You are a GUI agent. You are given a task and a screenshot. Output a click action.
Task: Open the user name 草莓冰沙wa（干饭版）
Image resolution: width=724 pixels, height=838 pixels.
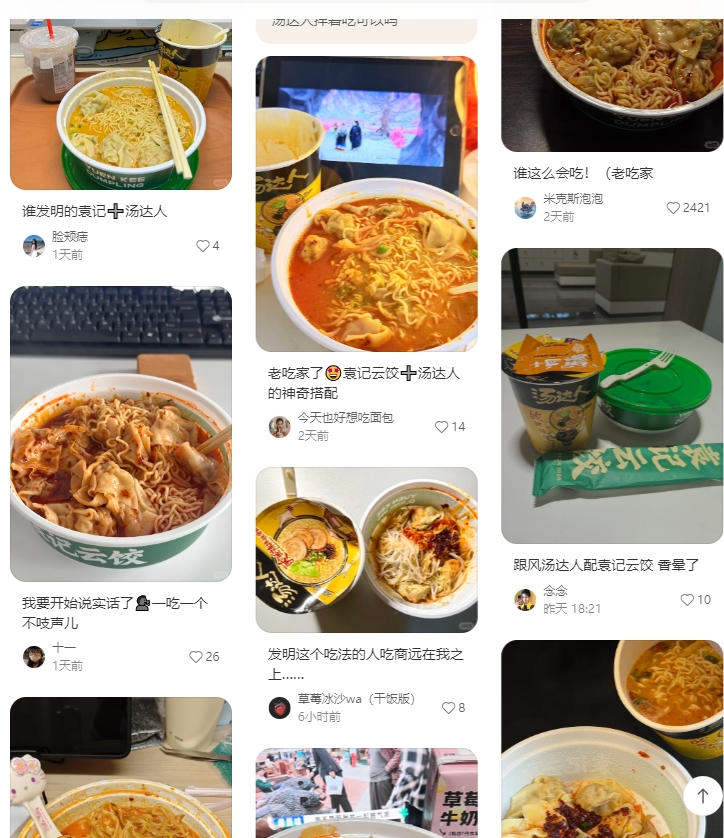pos(356,699)
